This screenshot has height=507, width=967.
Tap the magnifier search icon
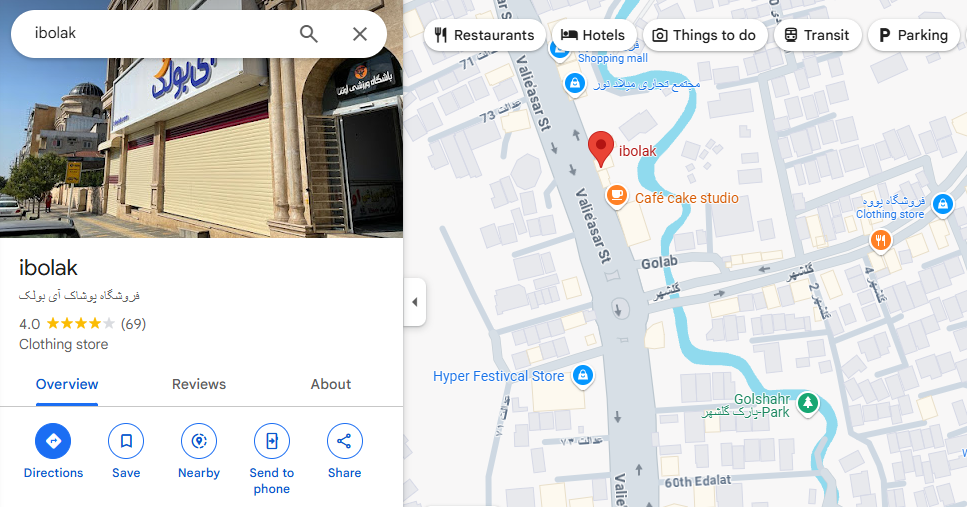pos(309,34)
